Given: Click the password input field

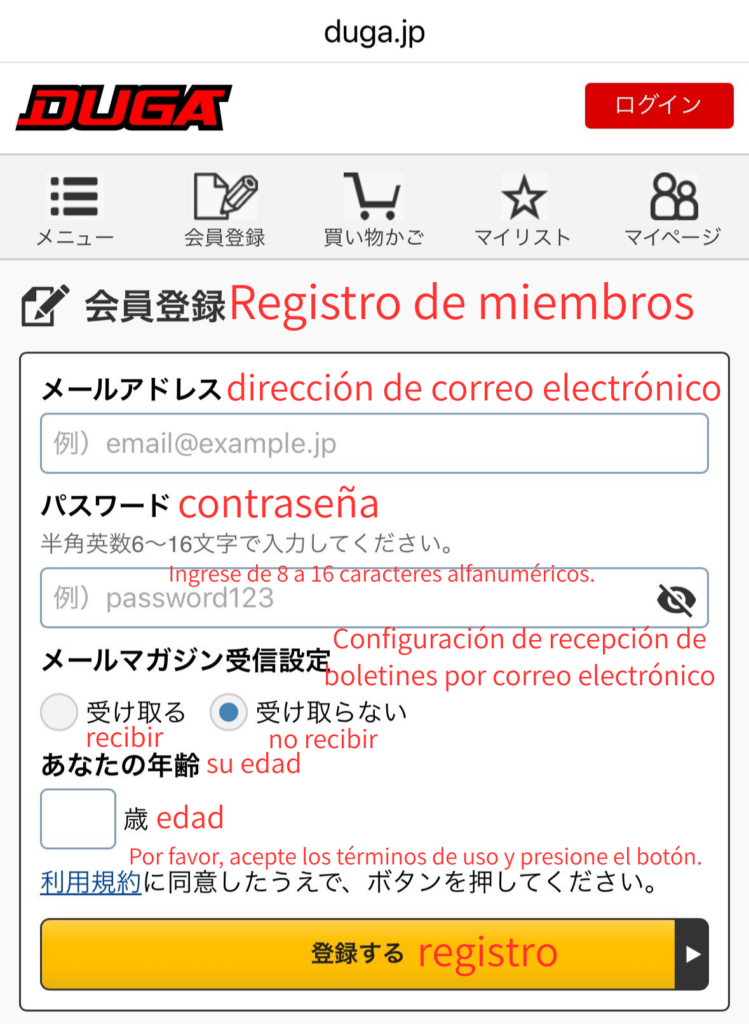Looking at the screenshot, I should click(x=350, y=597).
